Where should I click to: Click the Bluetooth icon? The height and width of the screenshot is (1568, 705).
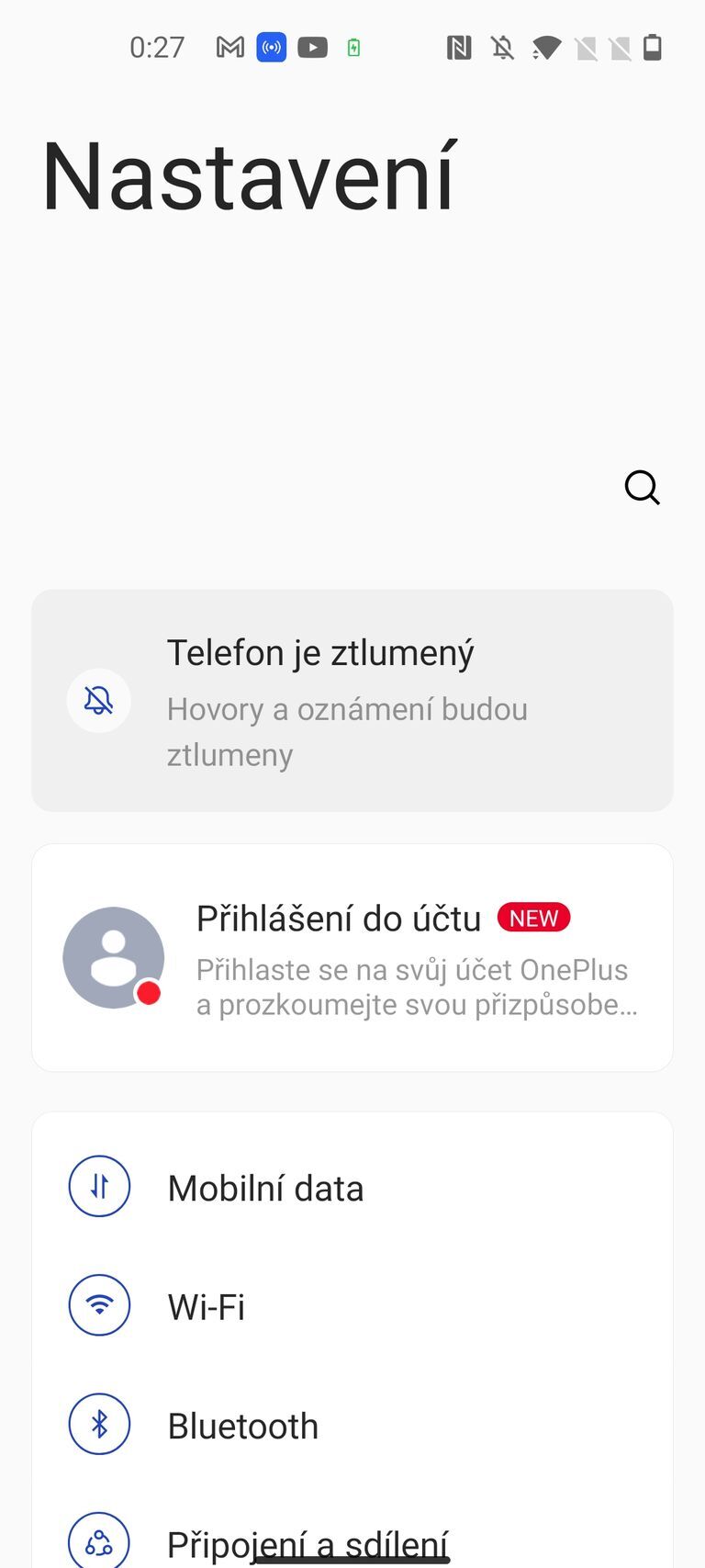click(x=99, y=1425)
